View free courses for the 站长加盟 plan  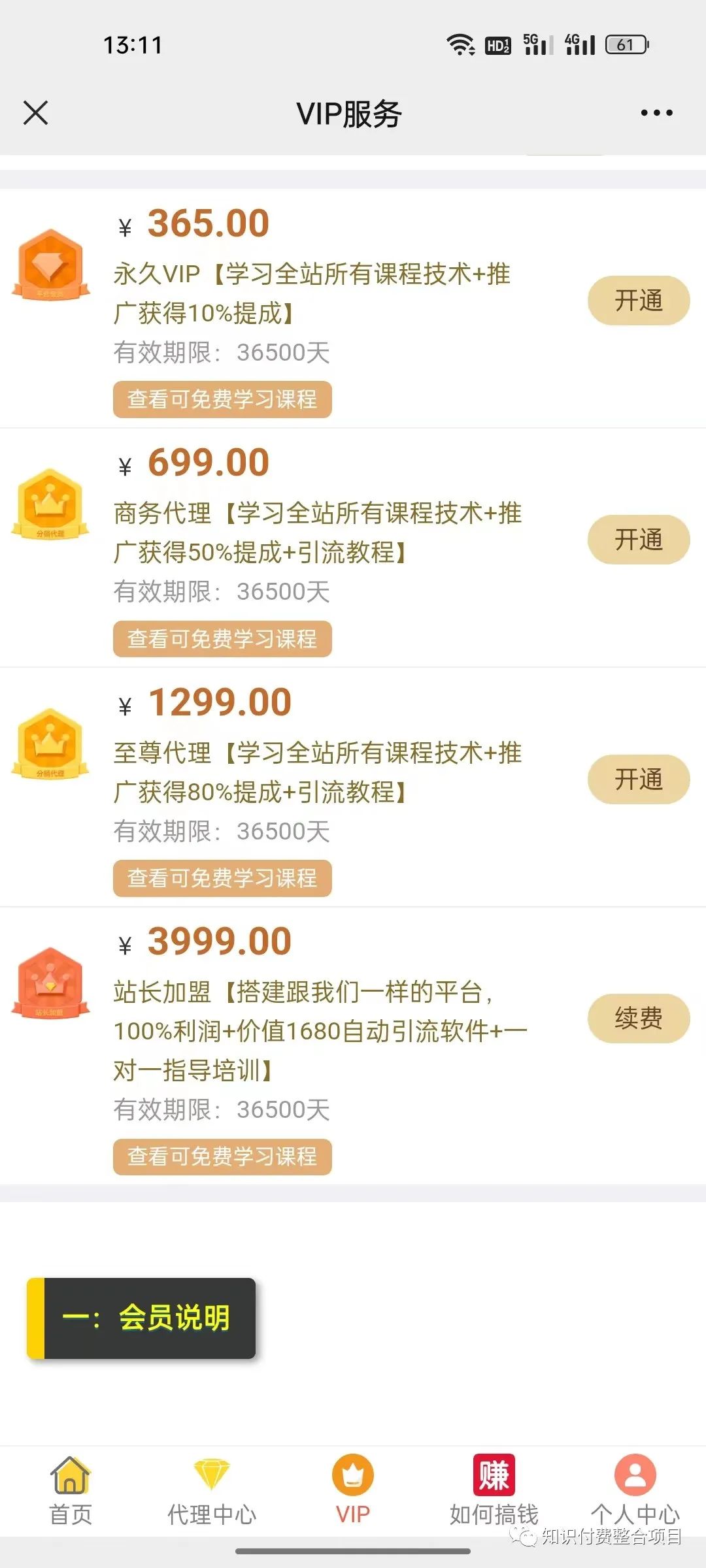click(x=222, y=1156)
